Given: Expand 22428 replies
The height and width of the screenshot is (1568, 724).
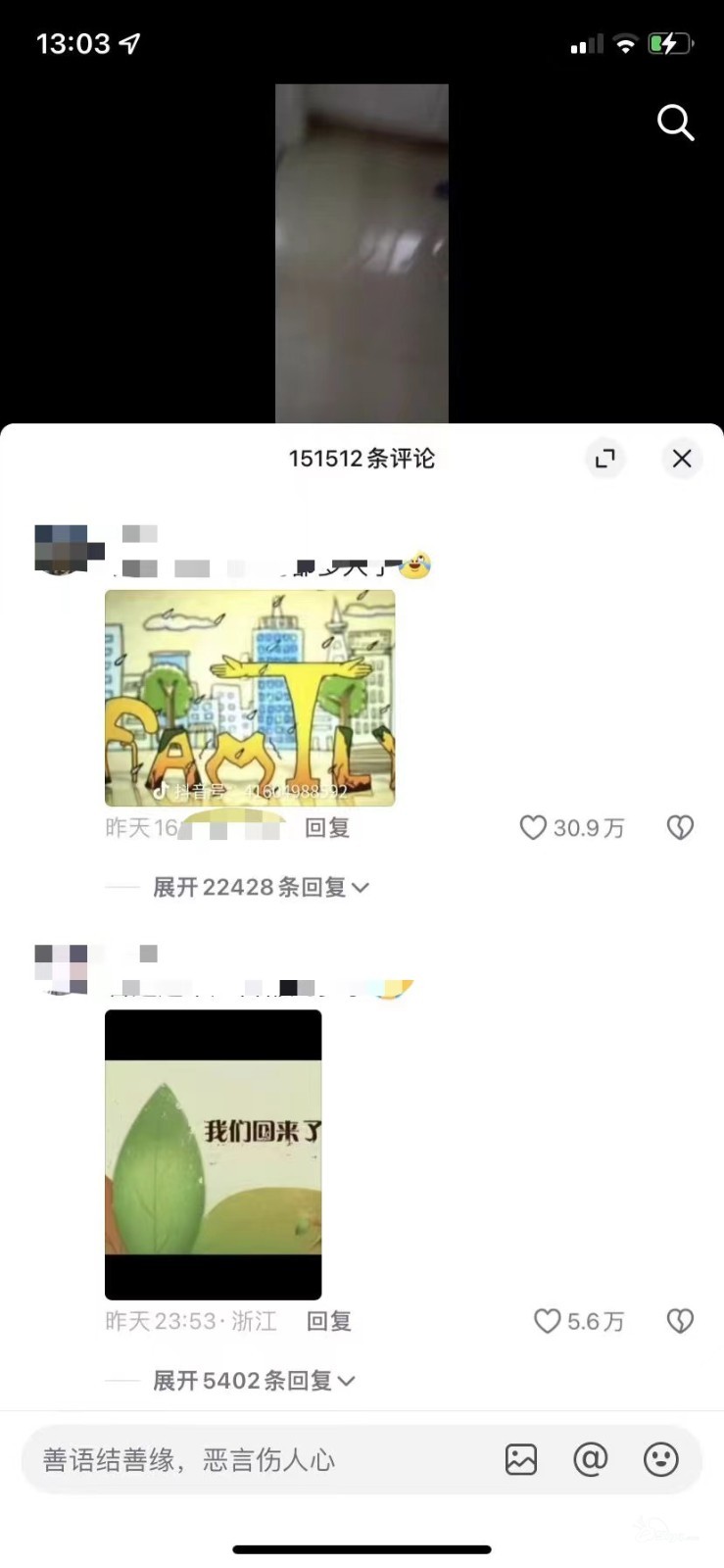Looking at the screenshot, I should 261,887.
